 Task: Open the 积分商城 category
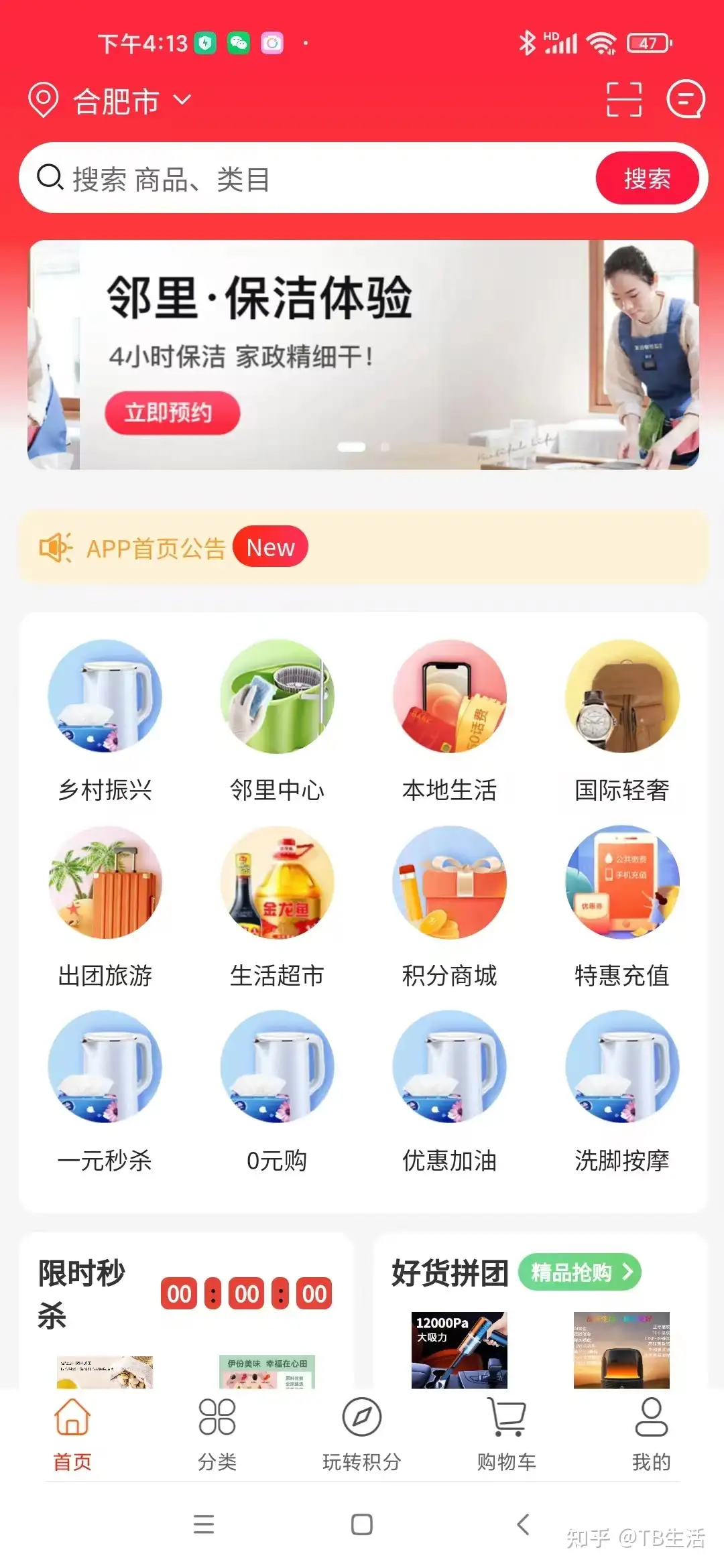coord(449,906)
